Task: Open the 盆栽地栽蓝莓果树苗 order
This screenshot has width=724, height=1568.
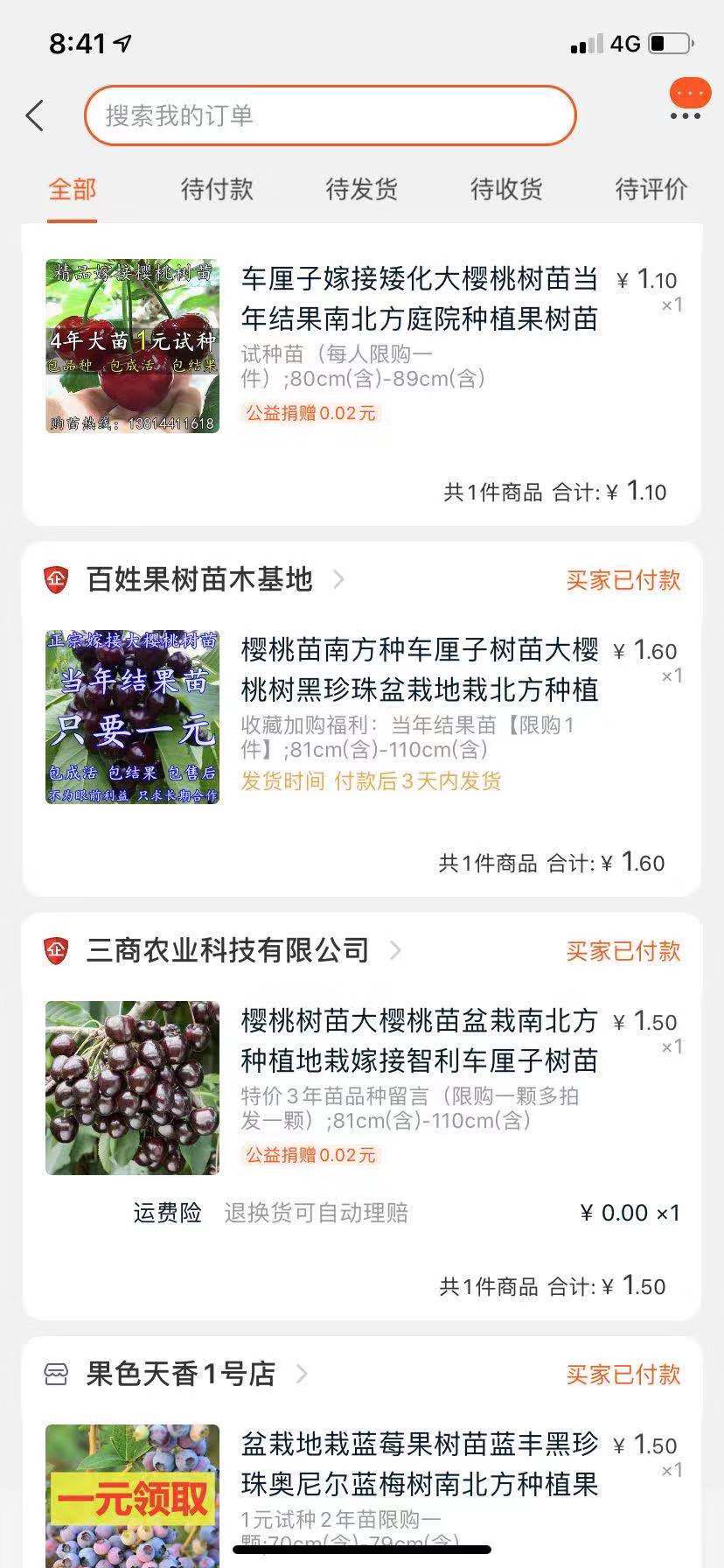Action: 420,1464
